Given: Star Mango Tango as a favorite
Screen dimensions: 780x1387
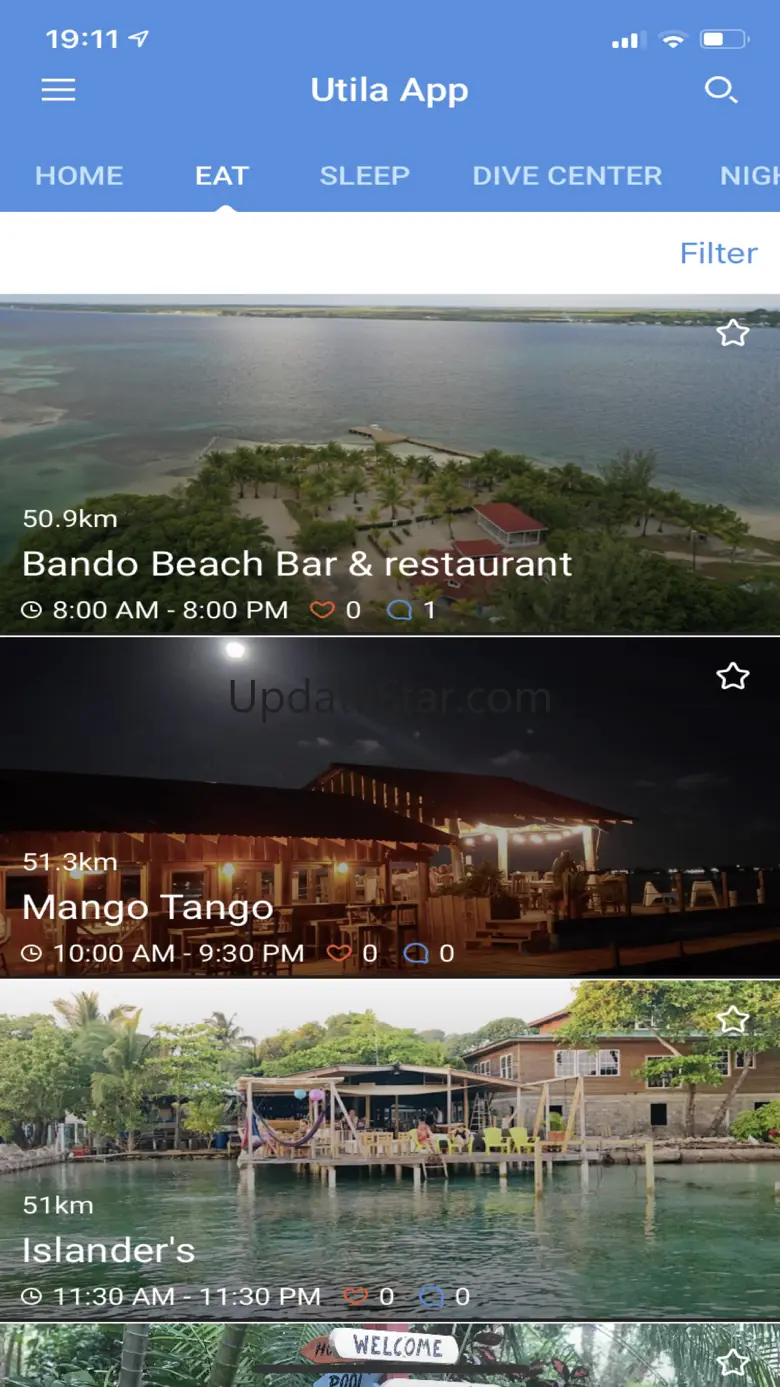Looking at the screenshot, I should pos(733,676).
